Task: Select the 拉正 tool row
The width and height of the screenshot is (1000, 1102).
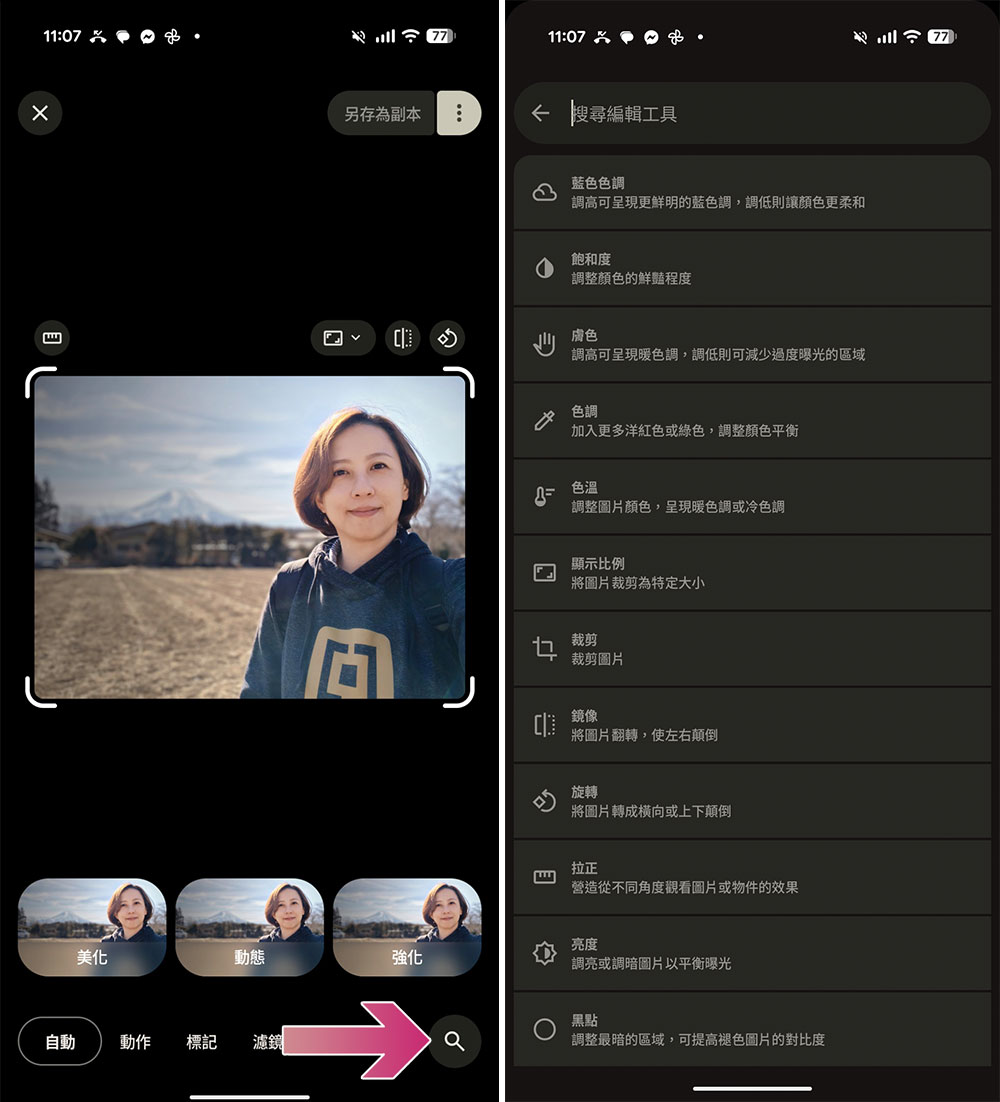Action: coord(752,877)
